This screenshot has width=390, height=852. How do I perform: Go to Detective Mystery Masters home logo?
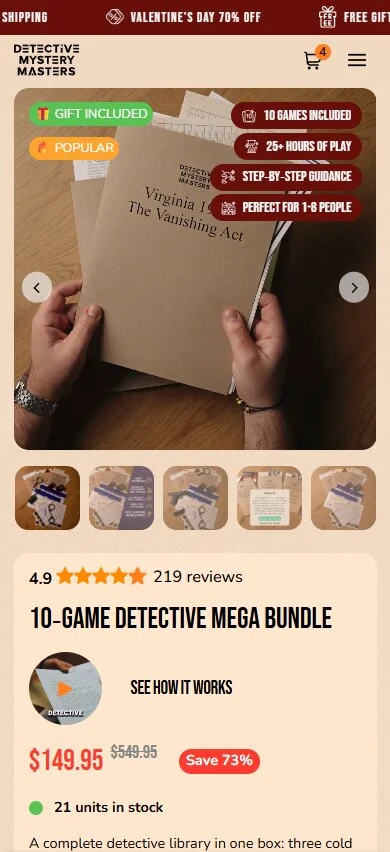coord(47,60)
